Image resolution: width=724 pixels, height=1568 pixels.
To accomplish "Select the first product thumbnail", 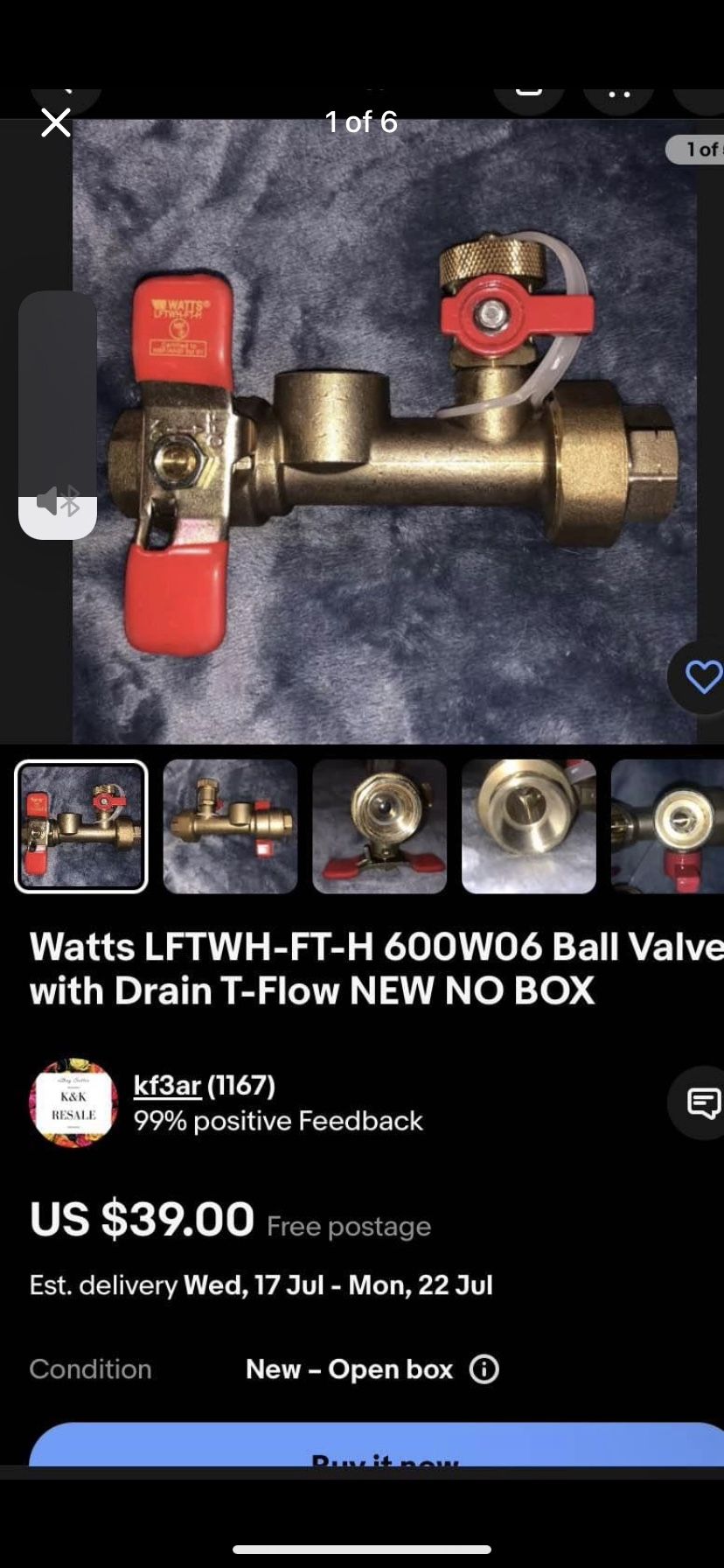I will tap(81, 826).
